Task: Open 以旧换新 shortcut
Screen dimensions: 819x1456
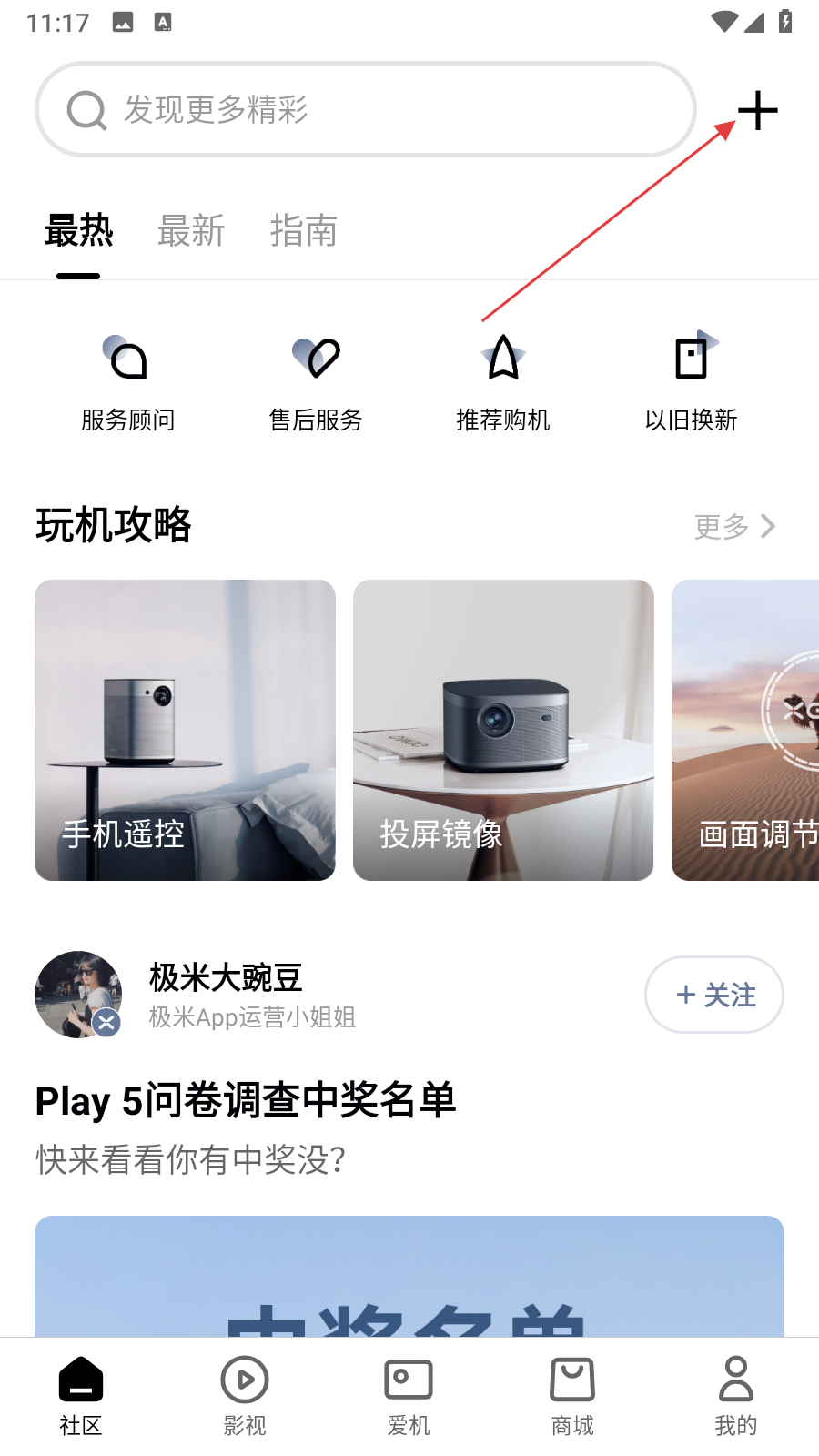Action: click(x=691, y=380)
